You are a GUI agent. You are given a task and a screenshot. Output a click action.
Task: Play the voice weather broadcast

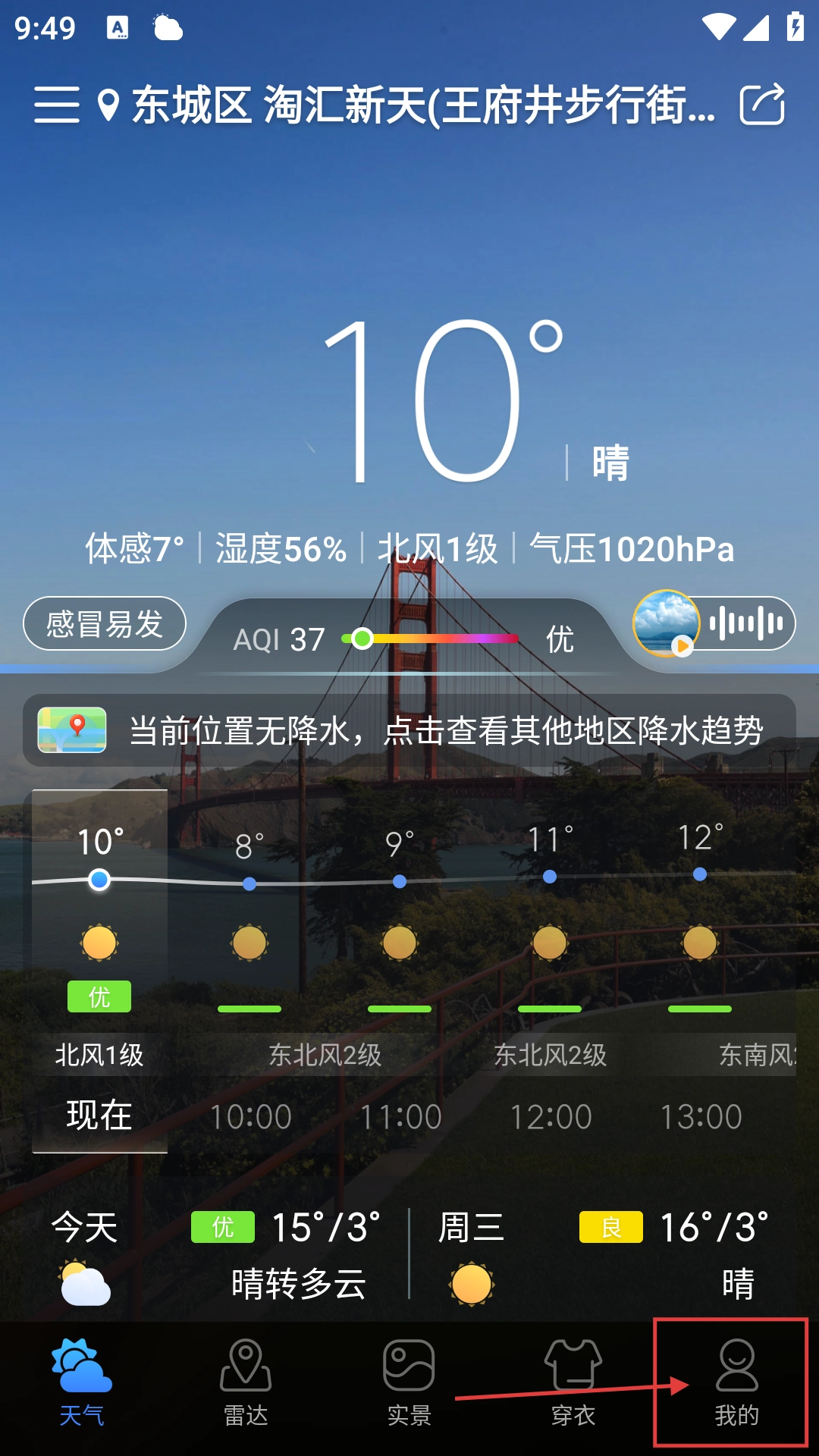coord(714,624)
